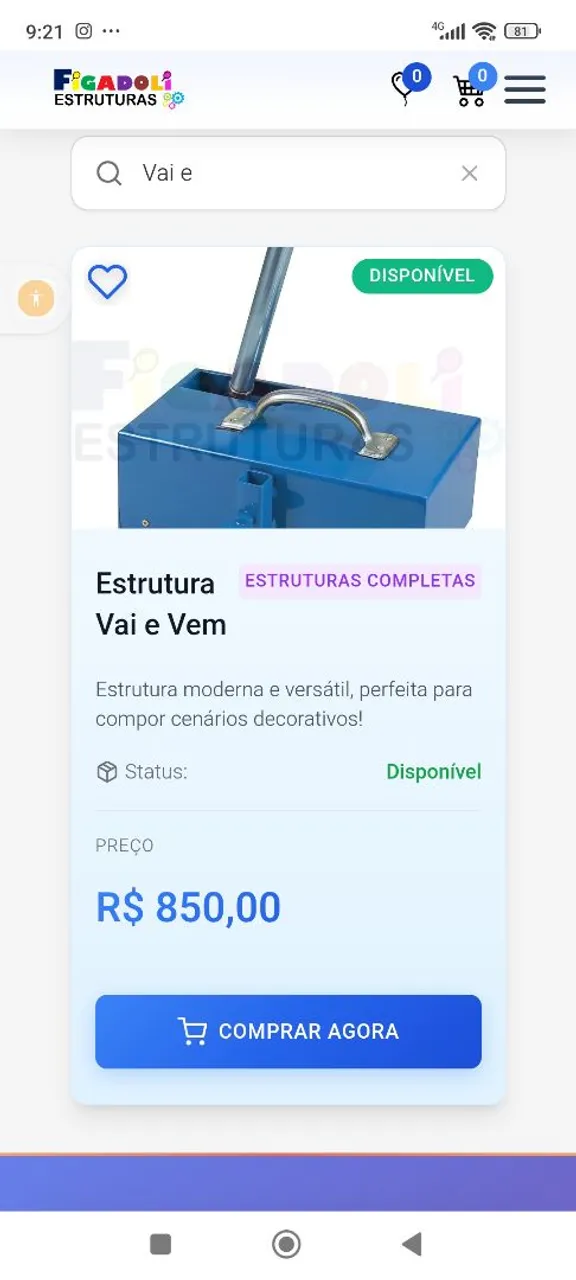Open the Estrutura Vai e Vem product image

(x=288, y=388)
